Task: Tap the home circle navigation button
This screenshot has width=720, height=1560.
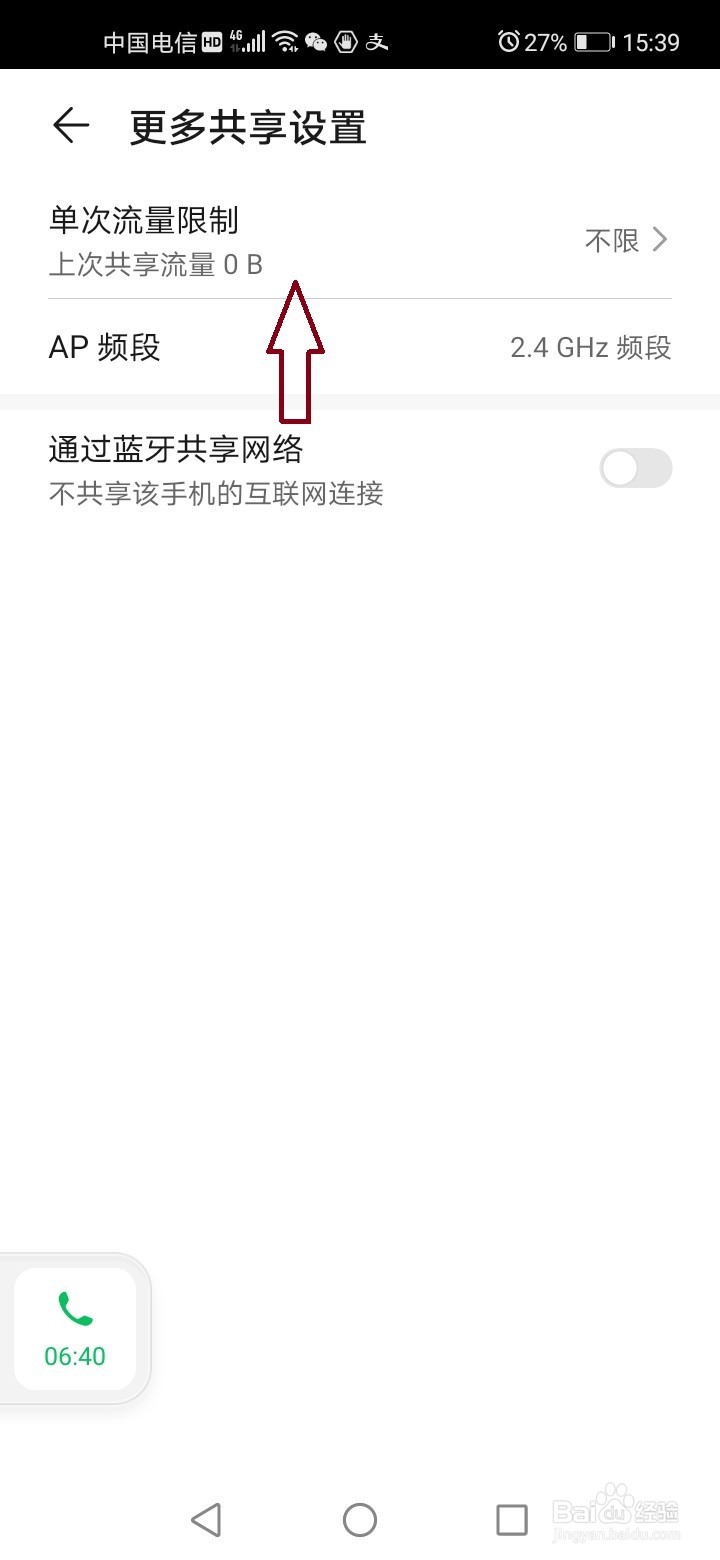Action: click(359, 1518)
